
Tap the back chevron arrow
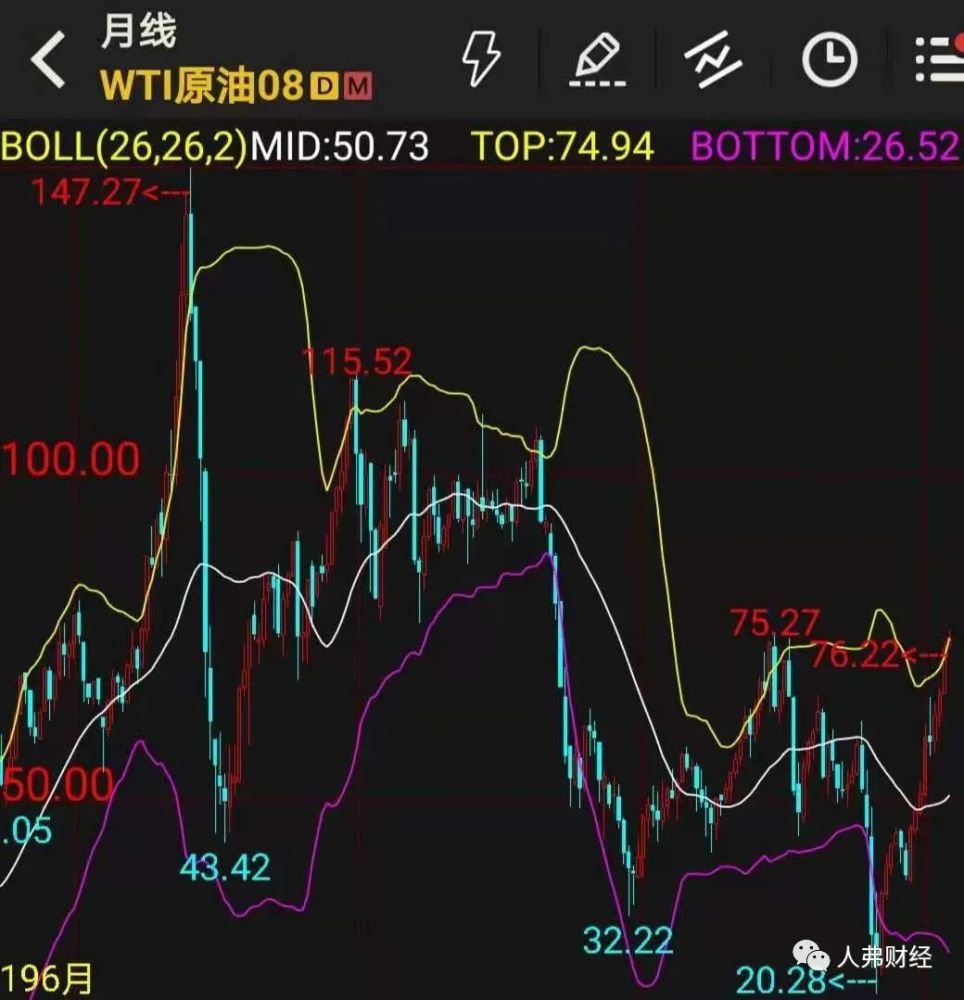(44, 60)
